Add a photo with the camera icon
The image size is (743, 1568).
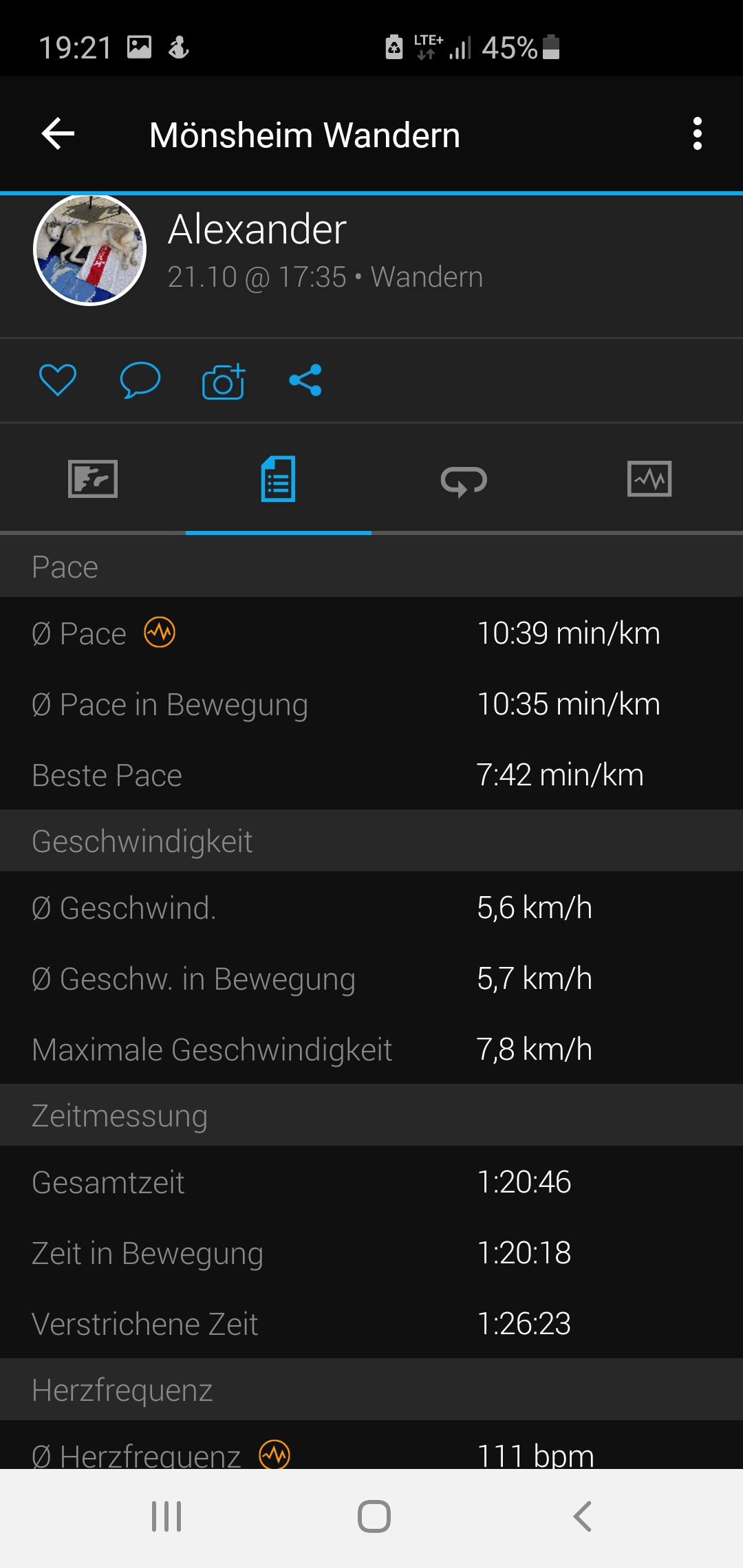coord(224,381)
